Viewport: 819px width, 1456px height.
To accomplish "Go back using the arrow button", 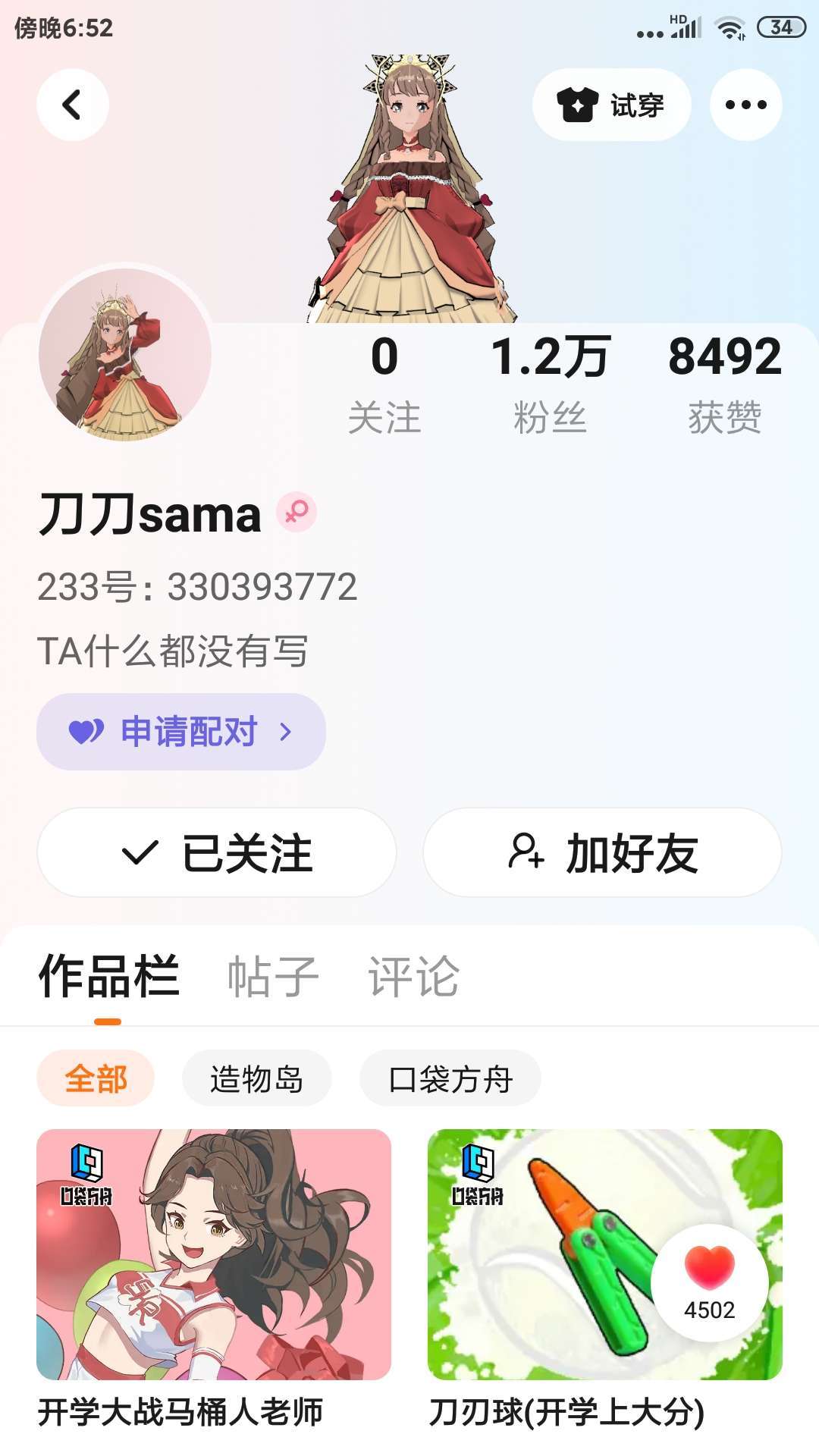I will click(x=72, y=105).
